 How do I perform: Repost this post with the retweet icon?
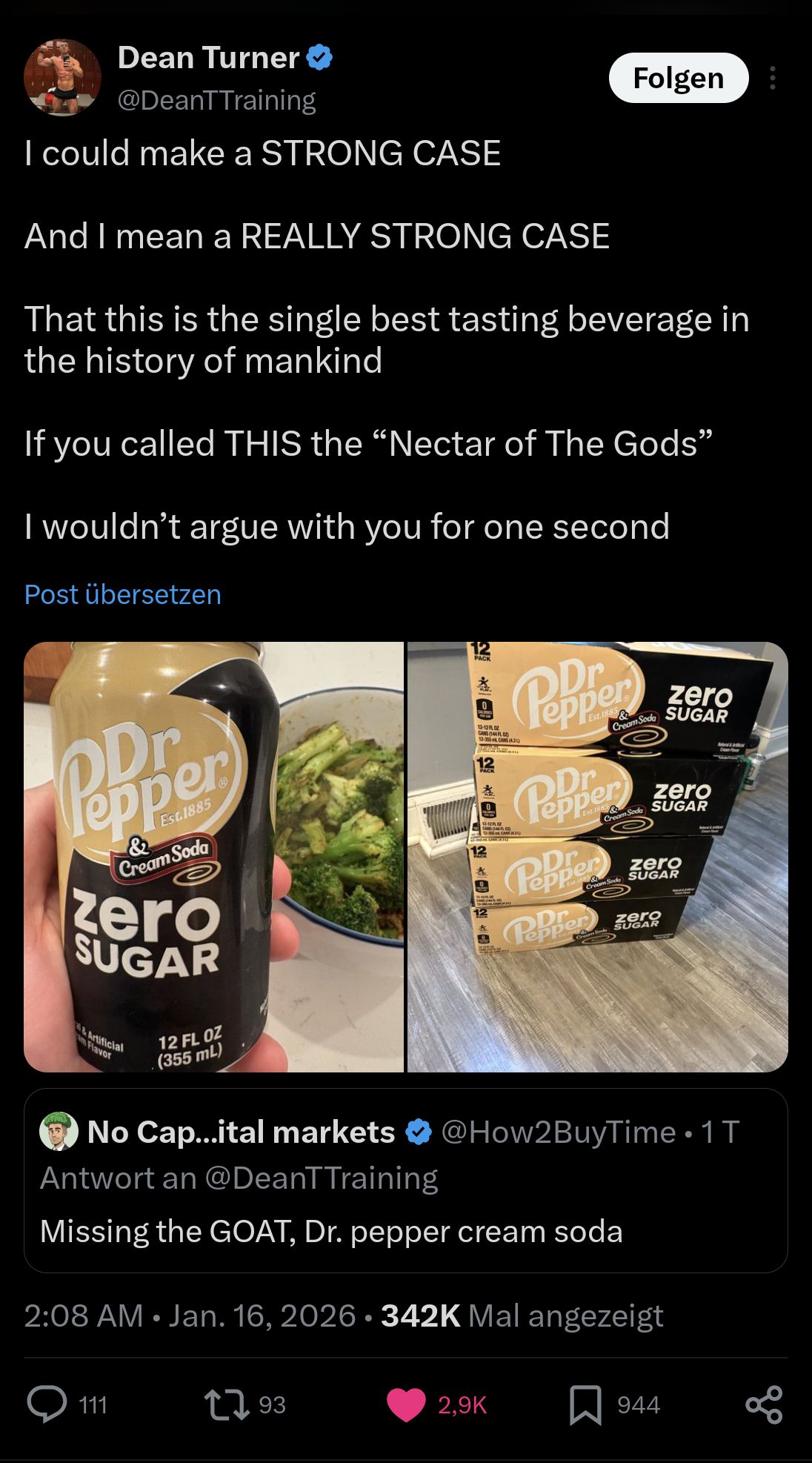[227, 1404]
